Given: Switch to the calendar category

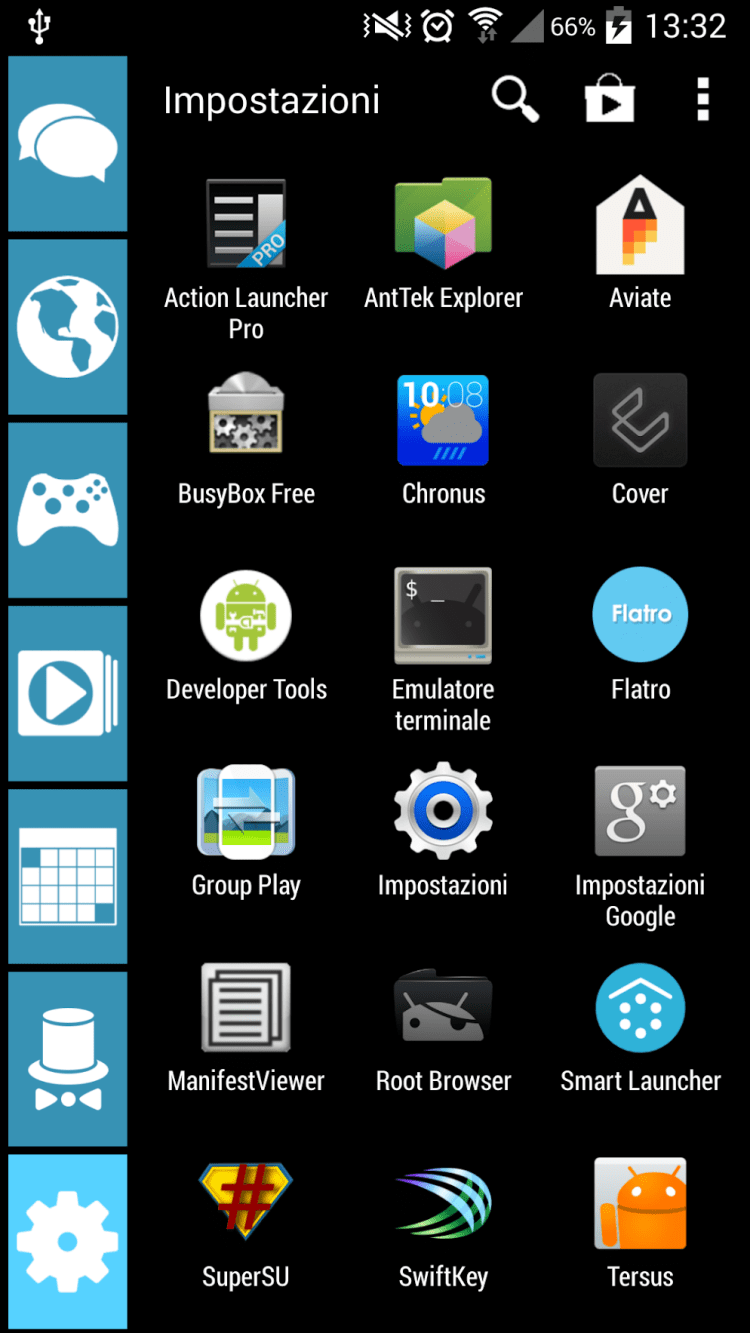Looking at the screenshot, I should 68,876.
